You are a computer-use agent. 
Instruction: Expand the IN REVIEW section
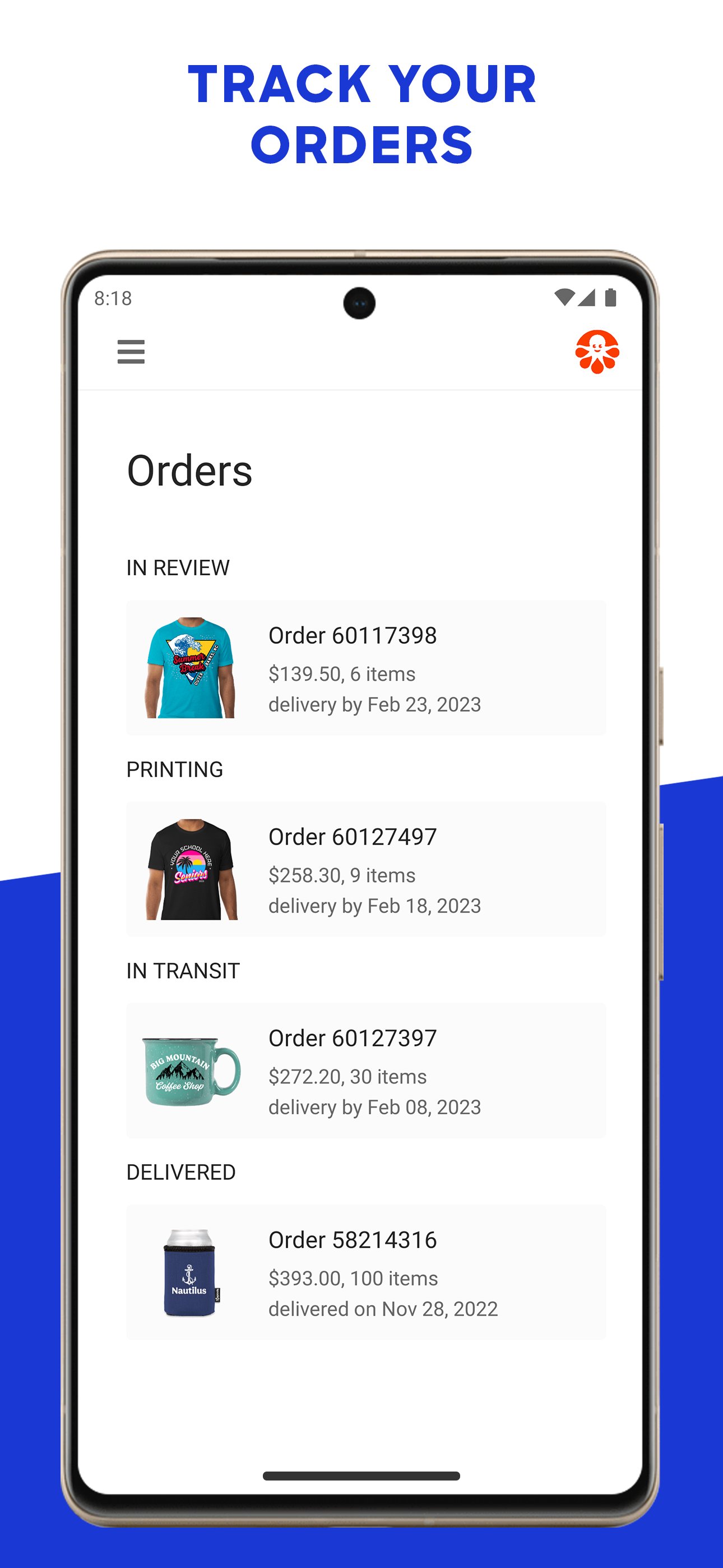tap(178, 567)
